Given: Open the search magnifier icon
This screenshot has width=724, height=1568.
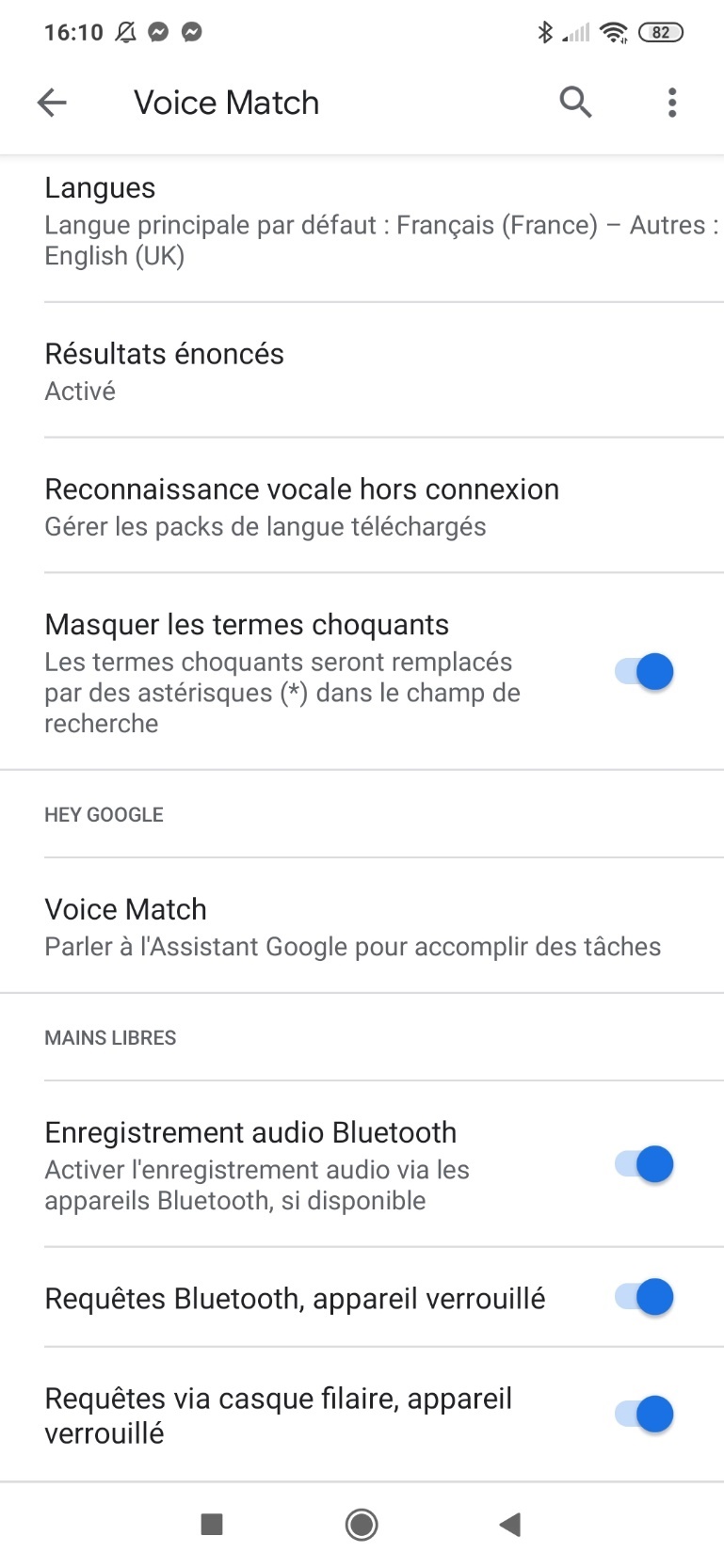Looking at the screenshot, I should [575, 102].
